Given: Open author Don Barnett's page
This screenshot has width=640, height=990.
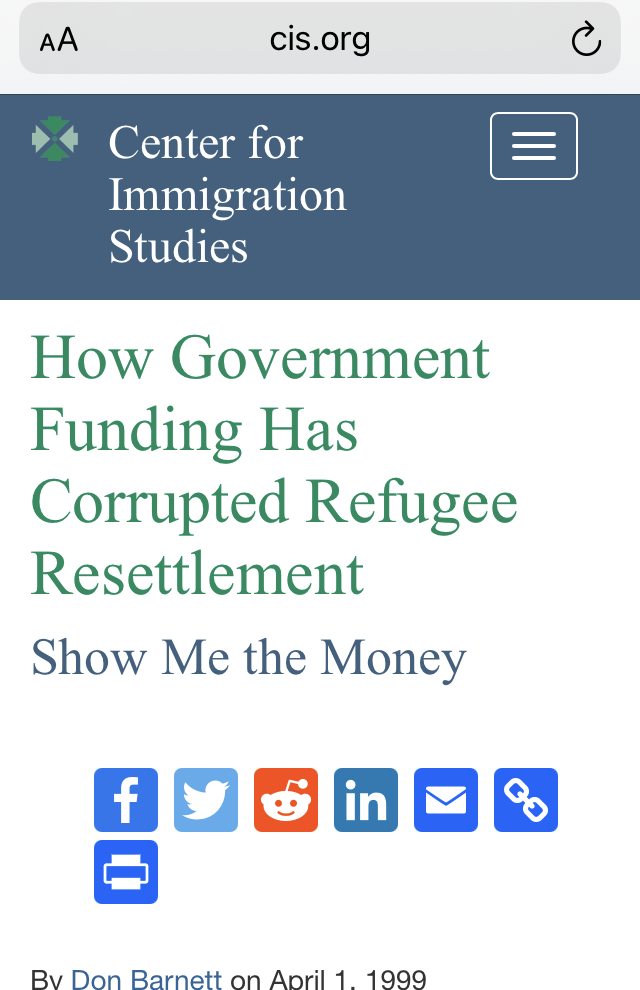Looking at the screenshot, I should tap(146, 978).
